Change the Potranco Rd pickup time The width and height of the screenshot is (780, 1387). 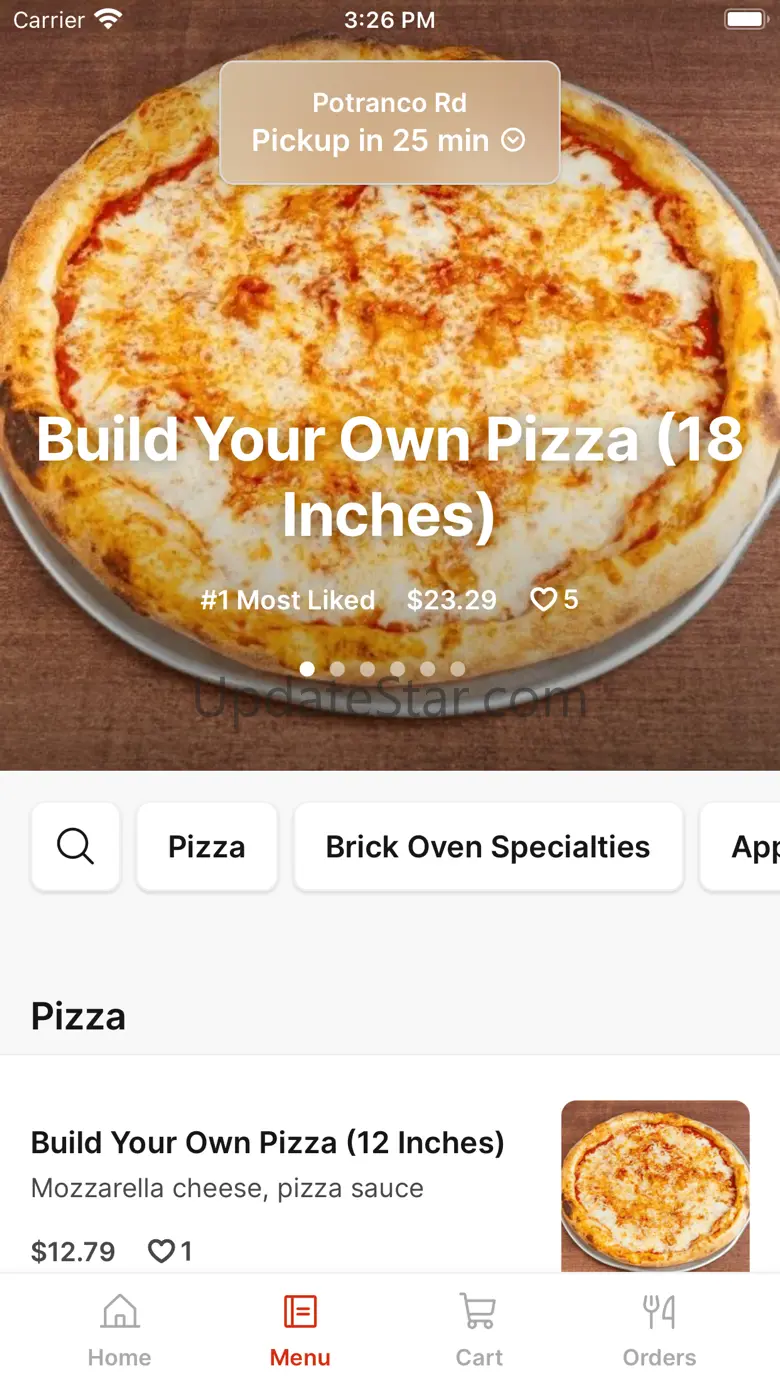[389, 123]
